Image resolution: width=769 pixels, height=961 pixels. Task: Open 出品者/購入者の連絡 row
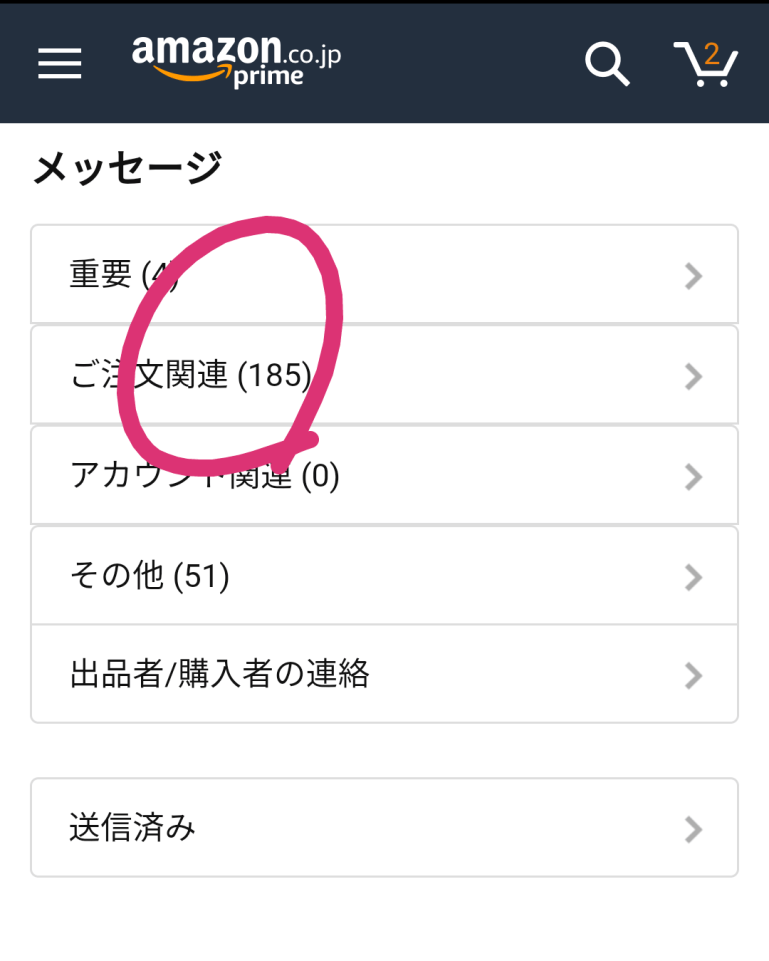tap(384, 674)
